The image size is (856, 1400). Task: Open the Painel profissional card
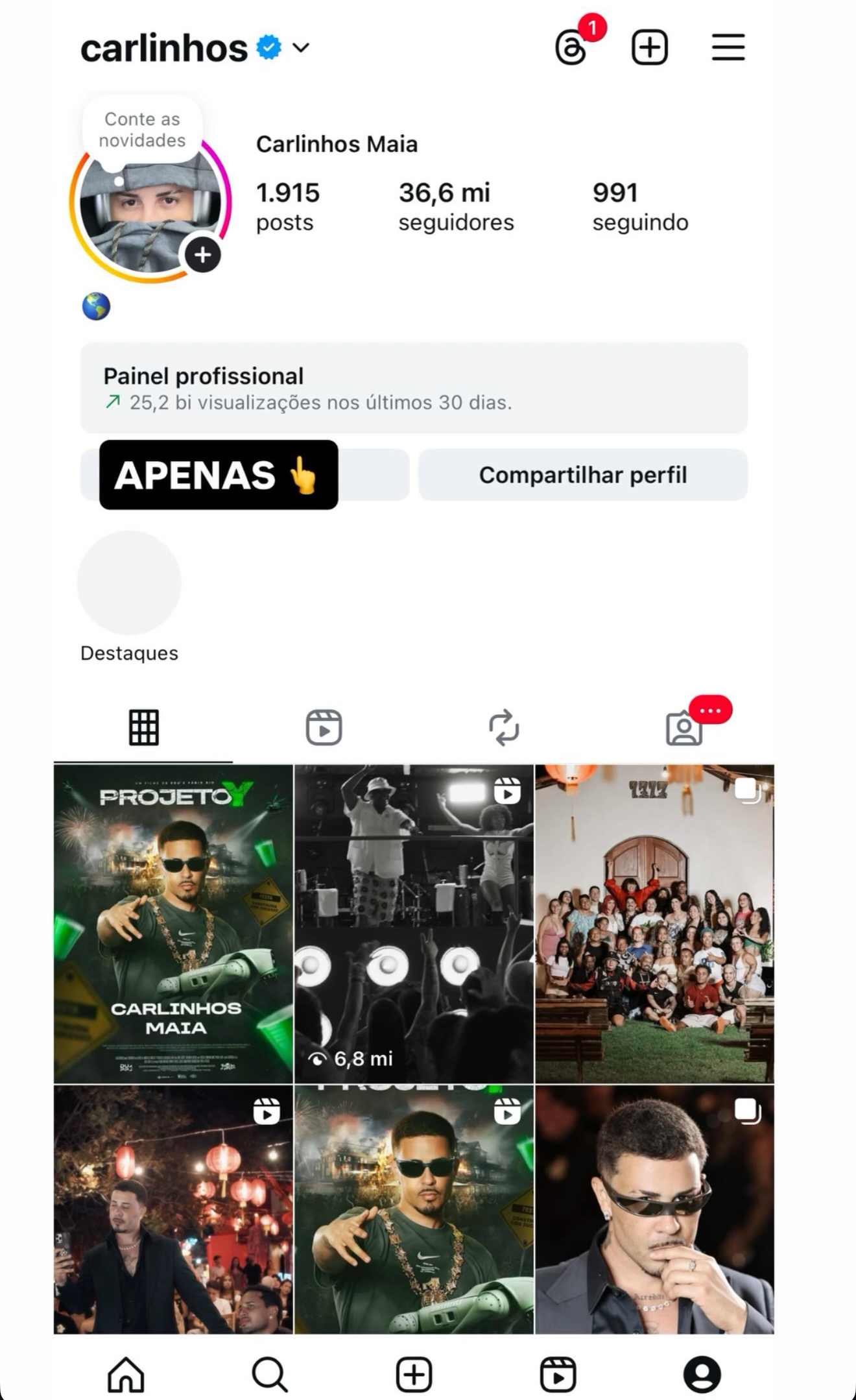[x=414, y=388]
